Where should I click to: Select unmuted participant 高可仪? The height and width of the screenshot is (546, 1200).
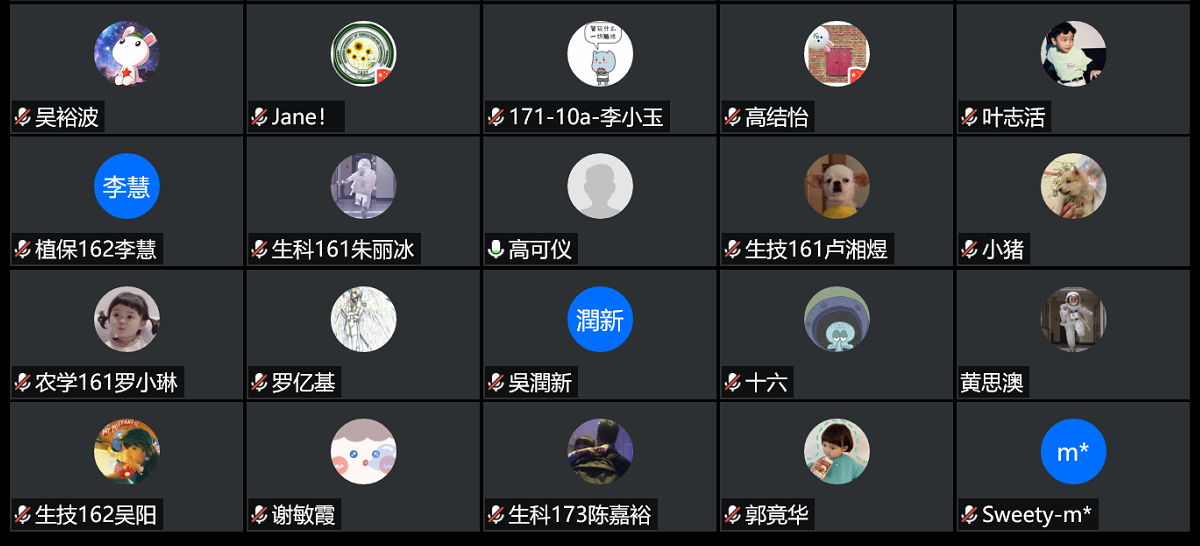[600, 201]
